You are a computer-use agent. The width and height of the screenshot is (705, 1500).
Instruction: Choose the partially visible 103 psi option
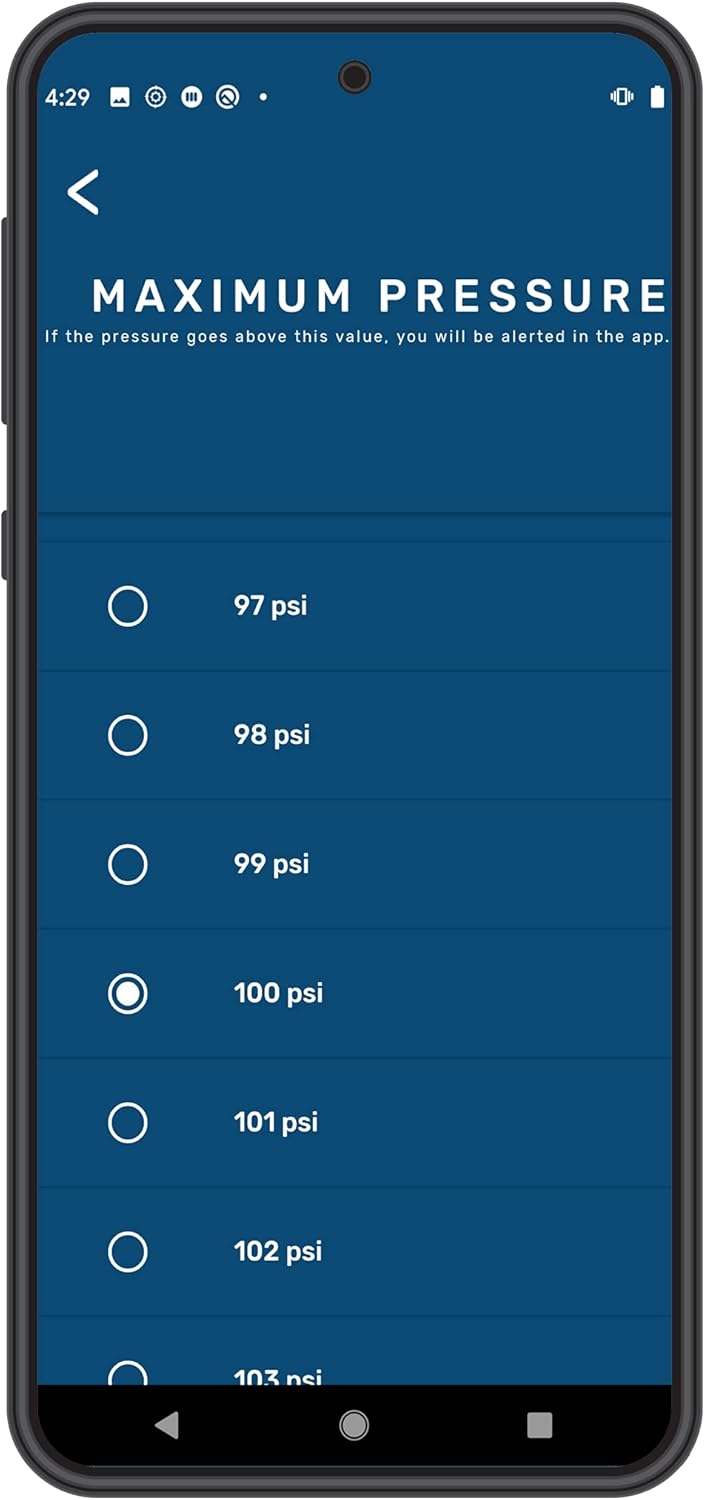click(128, 1373)
